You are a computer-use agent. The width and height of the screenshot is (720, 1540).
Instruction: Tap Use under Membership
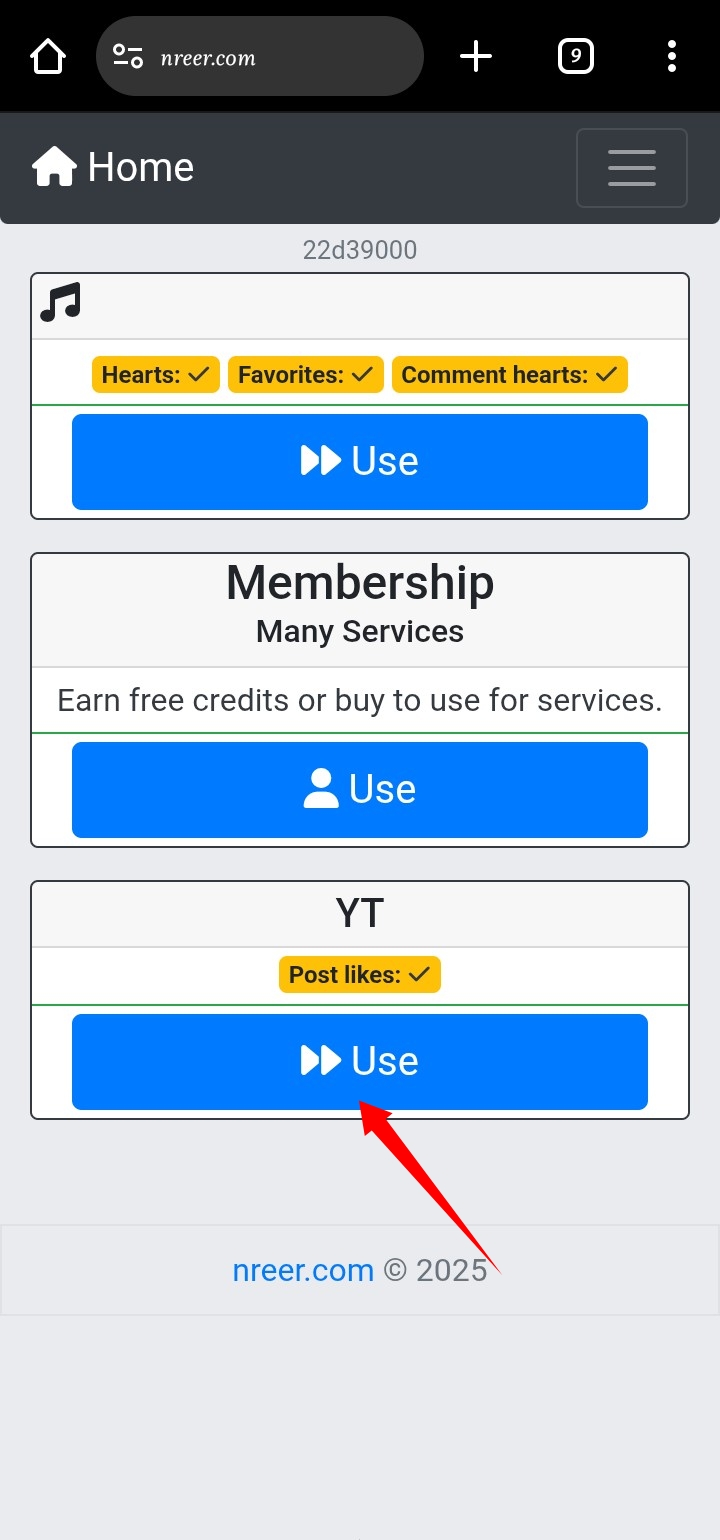[x=360, y=789]
